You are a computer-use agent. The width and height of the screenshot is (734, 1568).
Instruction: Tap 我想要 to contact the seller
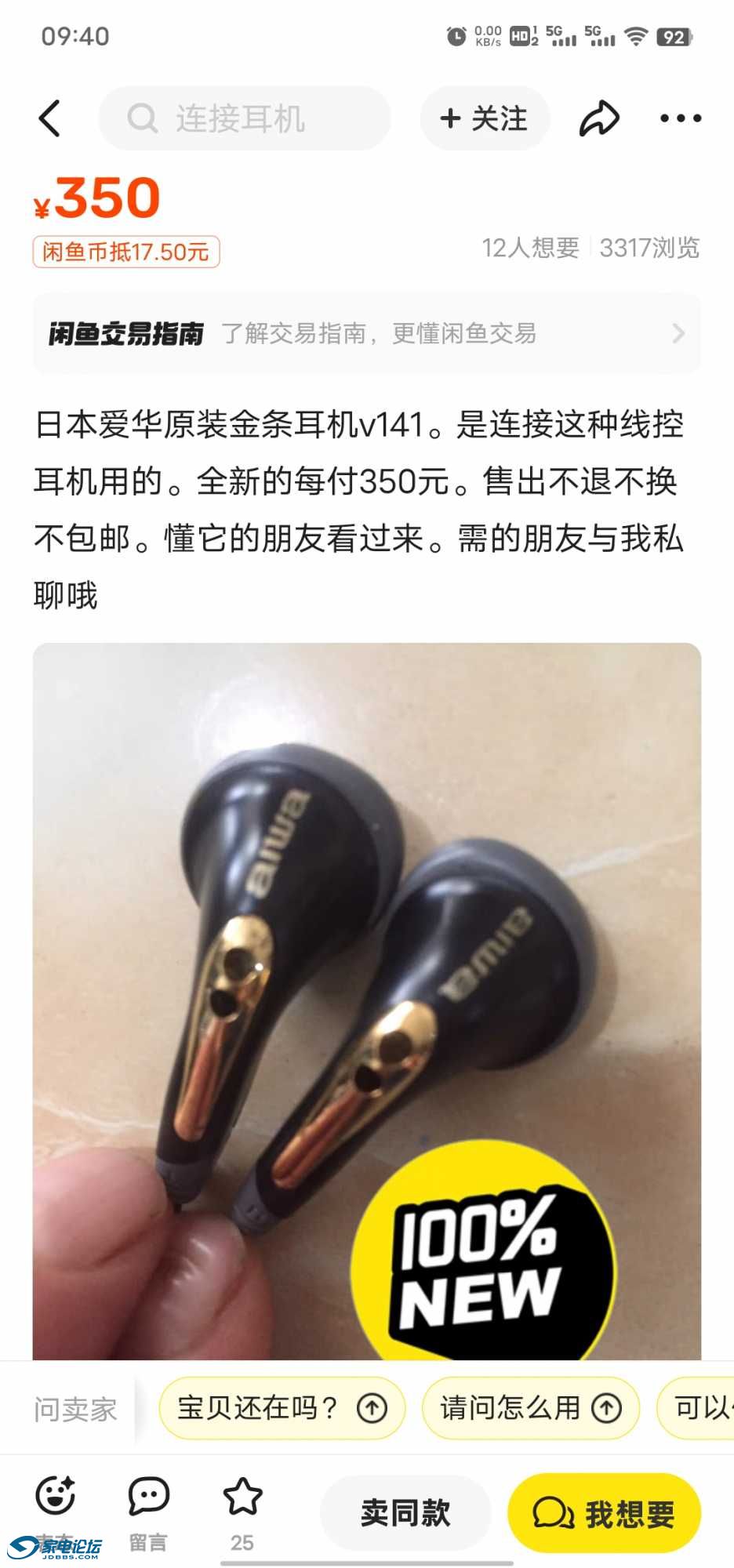[x=604, y=1513]
